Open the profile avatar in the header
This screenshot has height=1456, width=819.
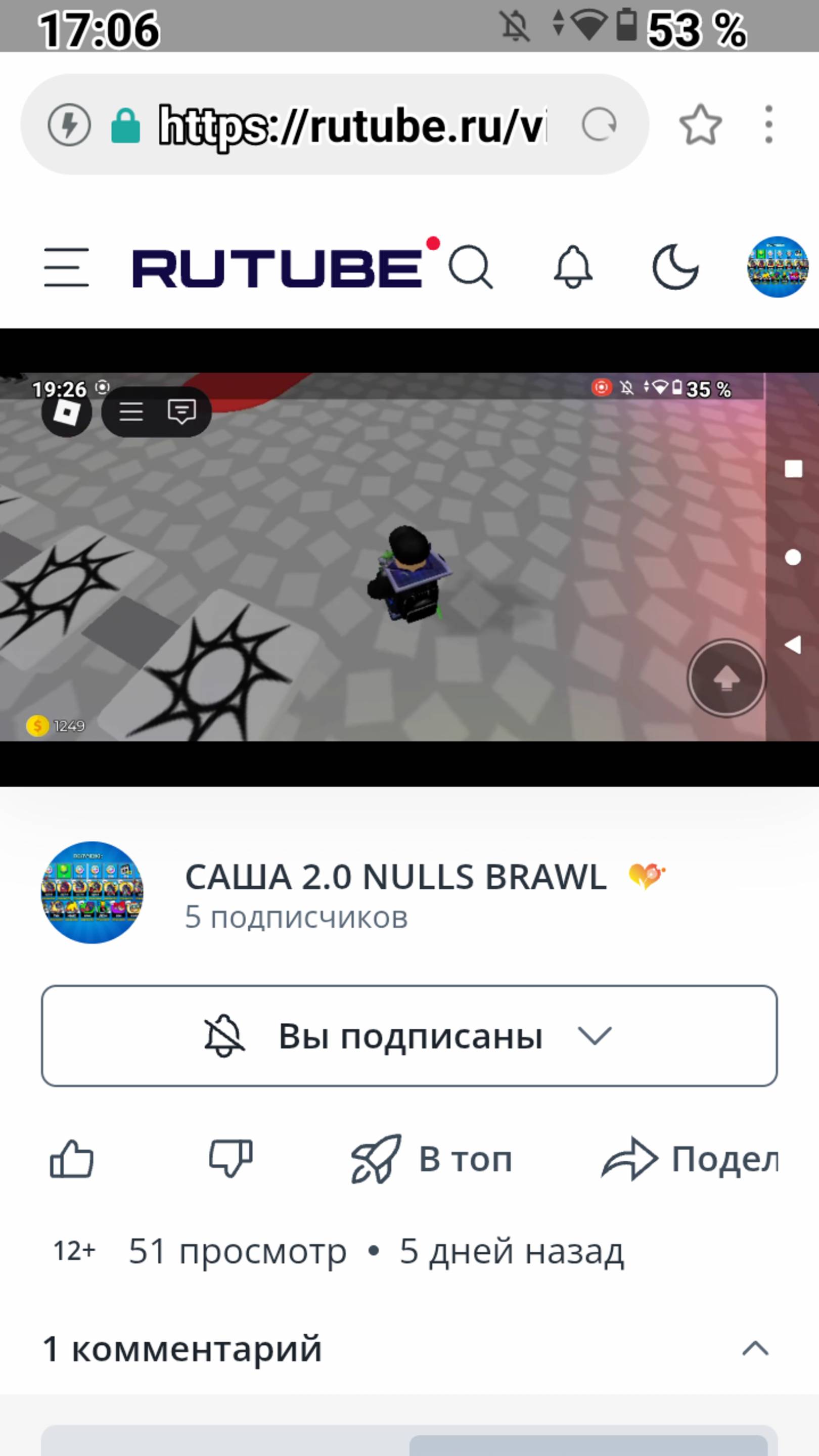777,267
